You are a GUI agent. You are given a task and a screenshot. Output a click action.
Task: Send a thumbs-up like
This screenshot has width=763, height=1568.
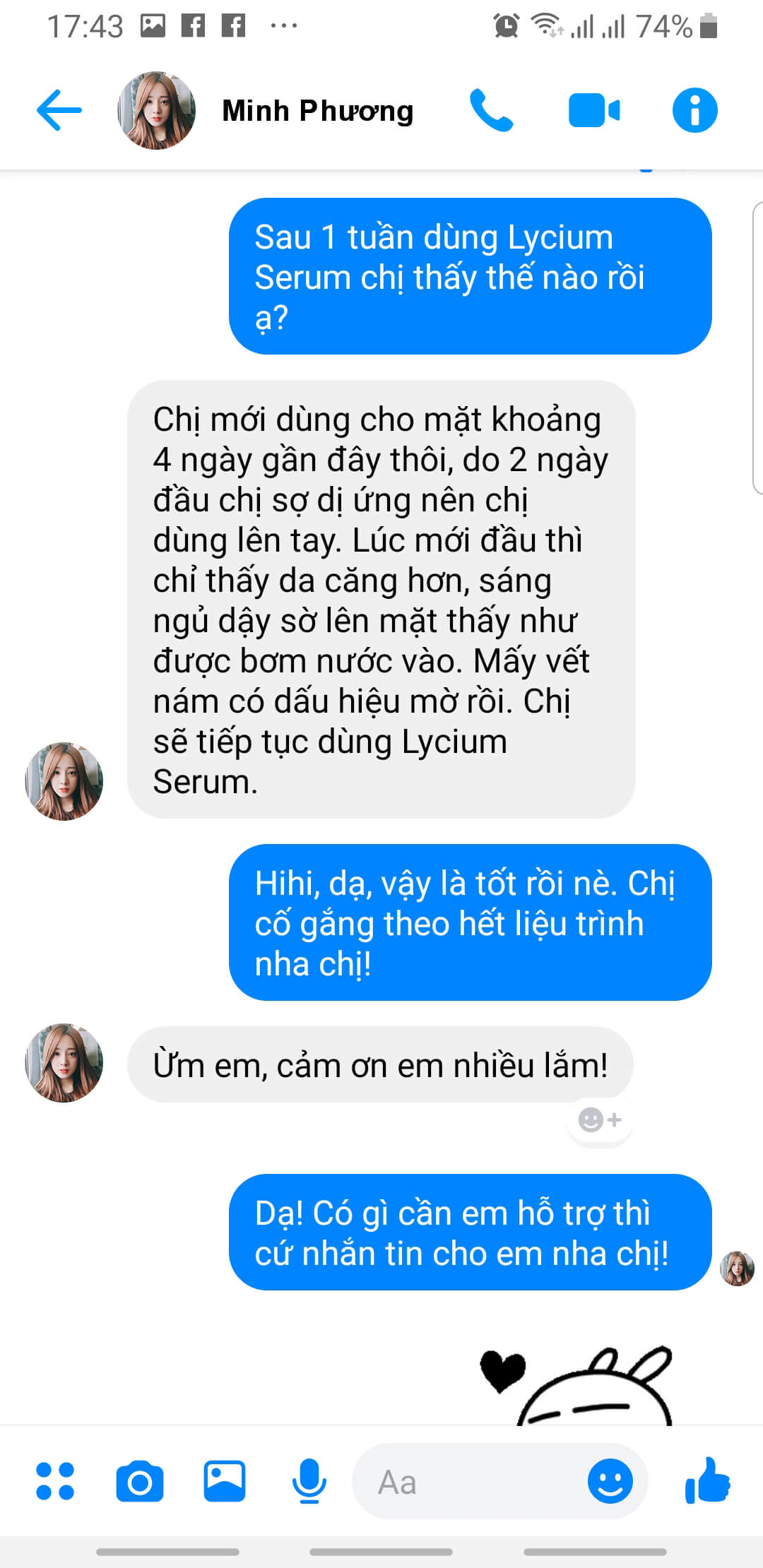tap(707, 1480)
